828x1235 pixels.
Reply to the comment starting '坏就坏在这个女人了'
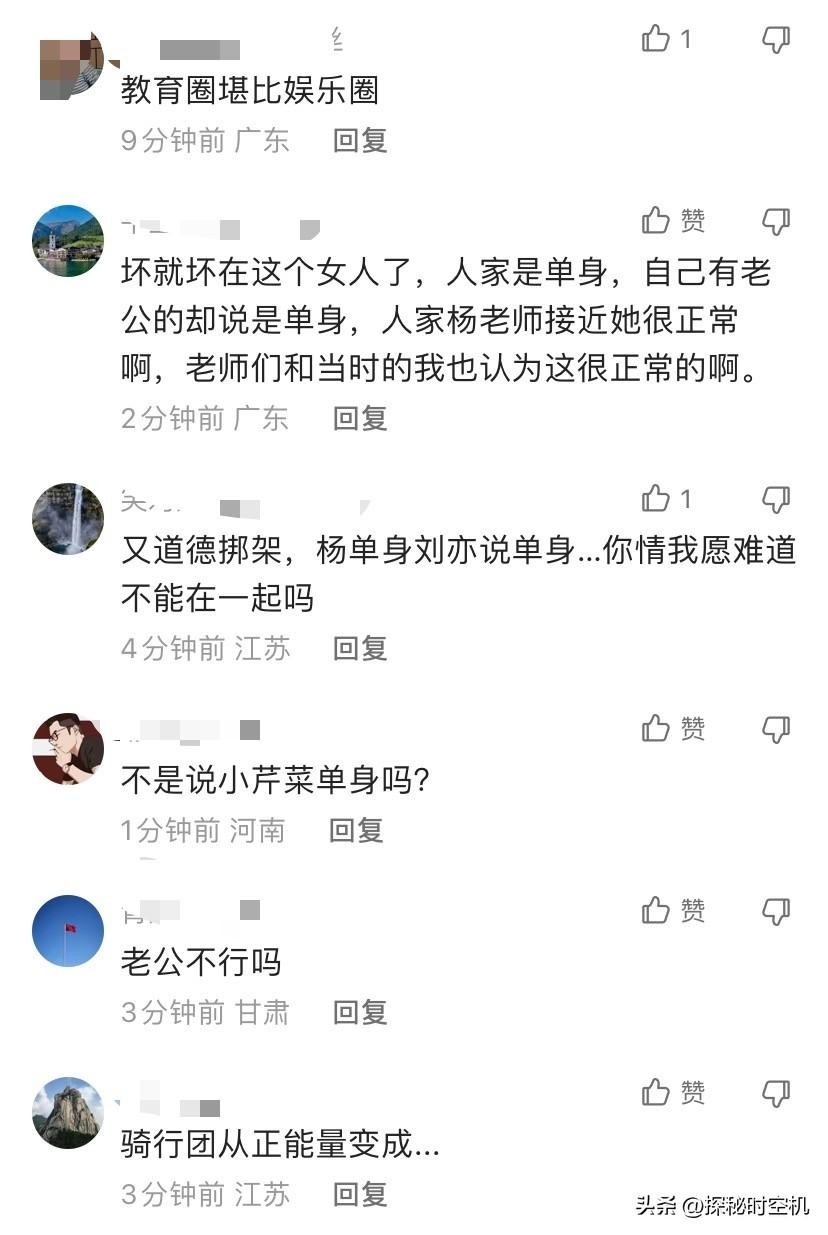pyautogui.click(x=360, y=417)
